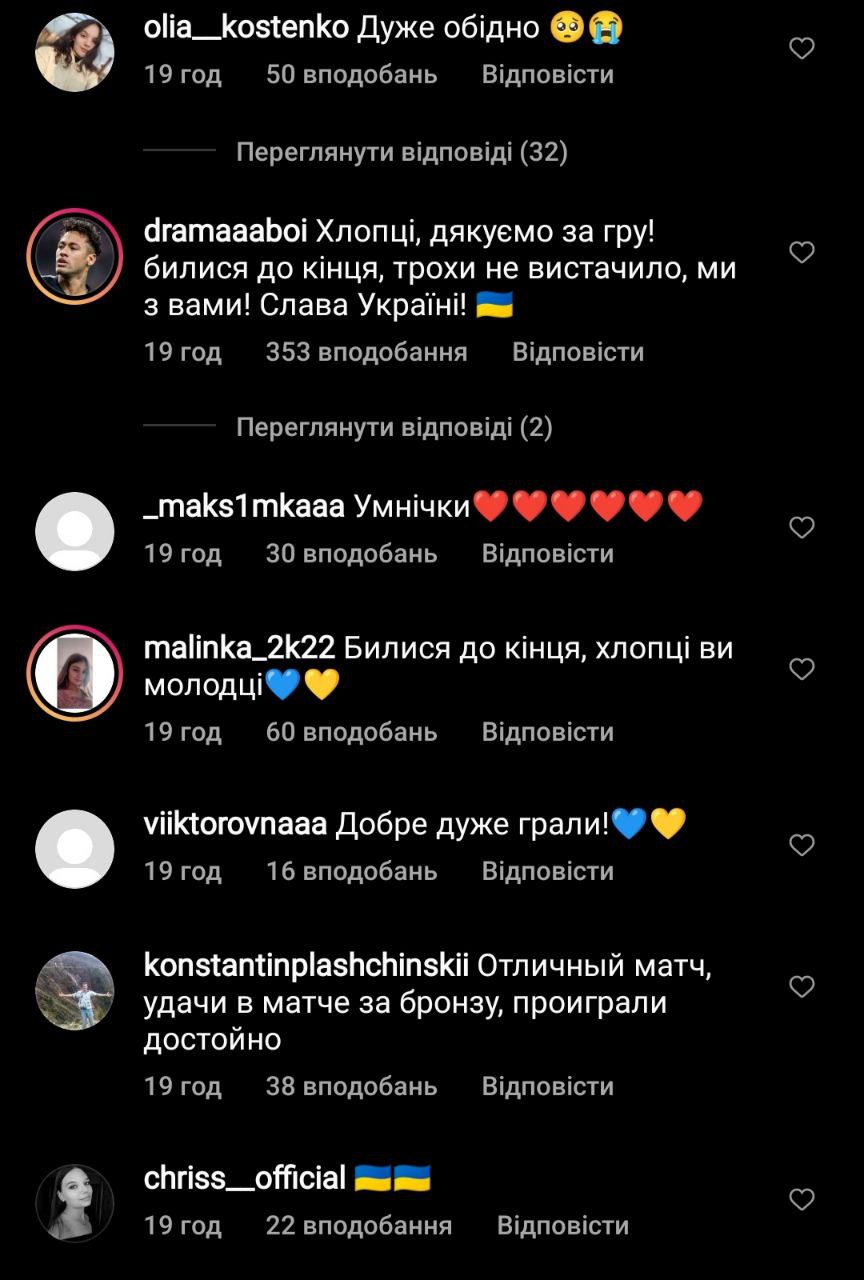Reply to viiktorovnaaa's comment

[547, 871]
